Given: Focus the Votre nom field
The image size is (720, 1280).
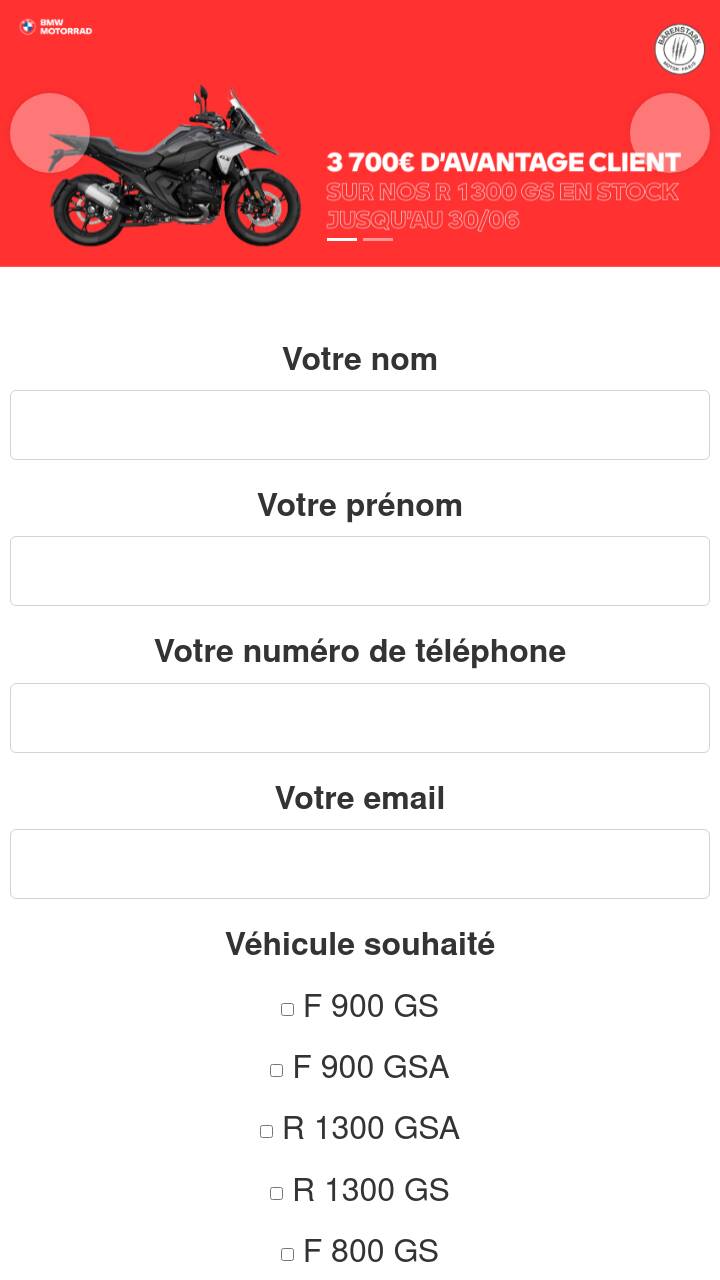Looking at the screenshot, I should pos(360,425).
